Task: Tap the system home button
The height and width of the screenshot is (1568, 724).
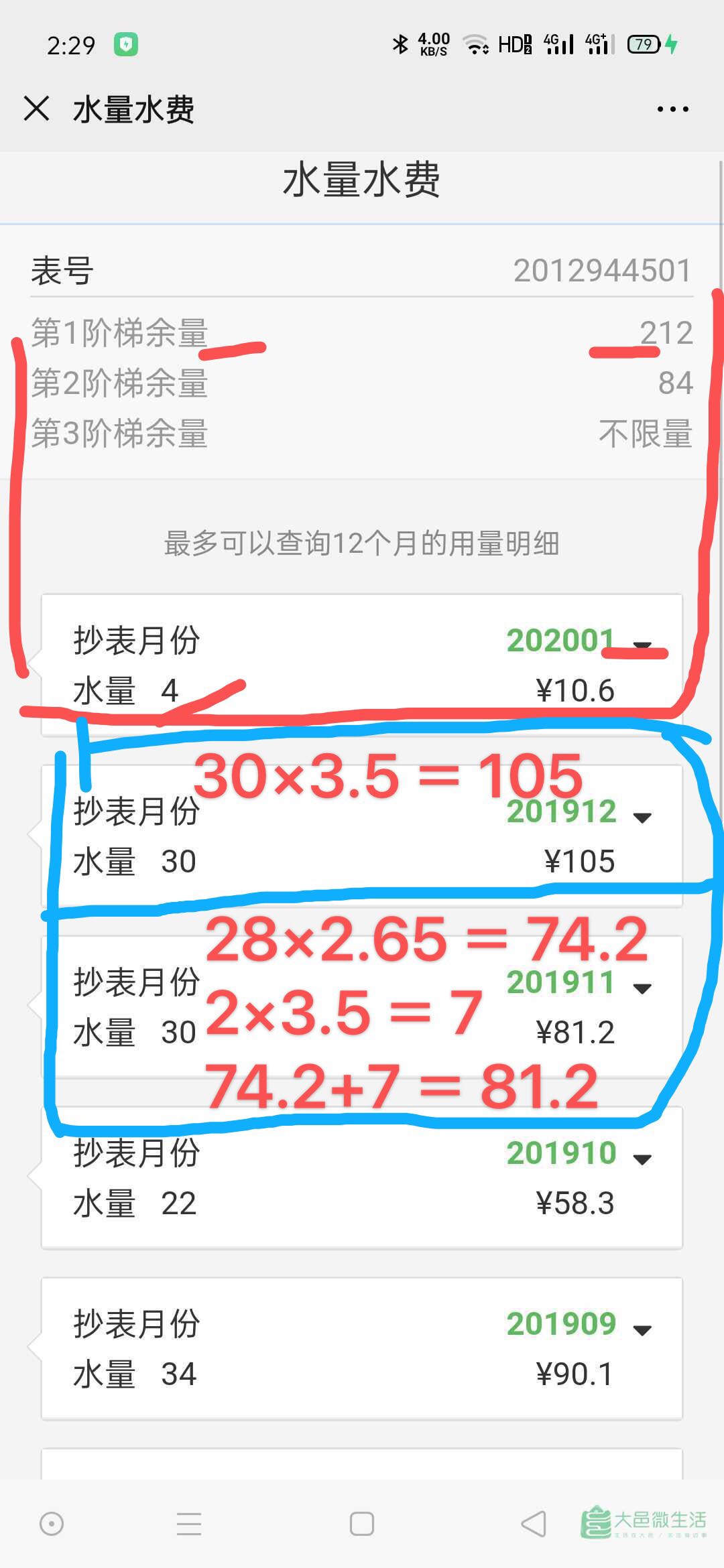Action: tap(362, 1524)
